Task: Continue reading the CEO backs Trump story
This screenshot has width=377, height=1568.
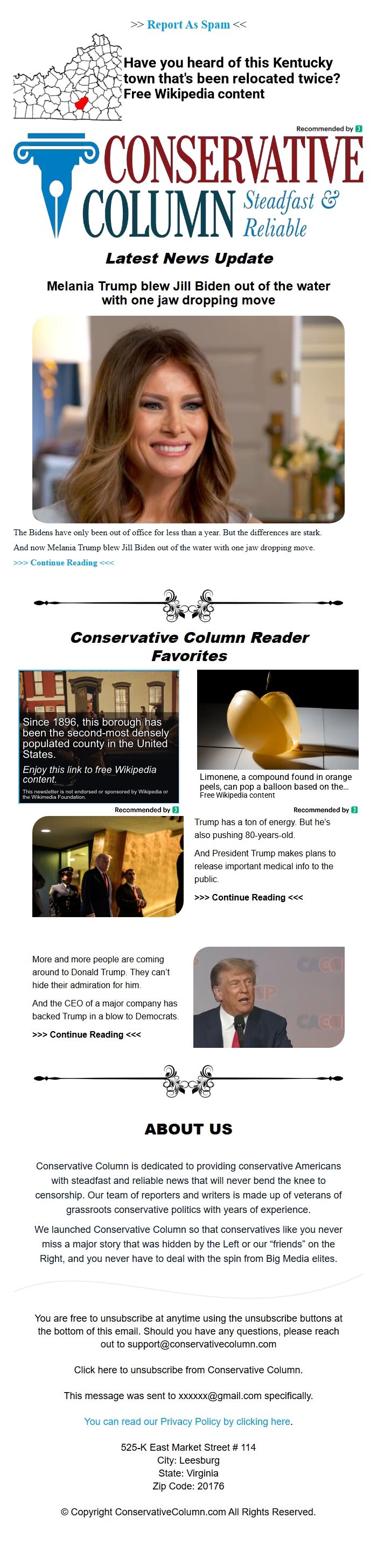Action: pyautogui.click(x=86, y=1034)
